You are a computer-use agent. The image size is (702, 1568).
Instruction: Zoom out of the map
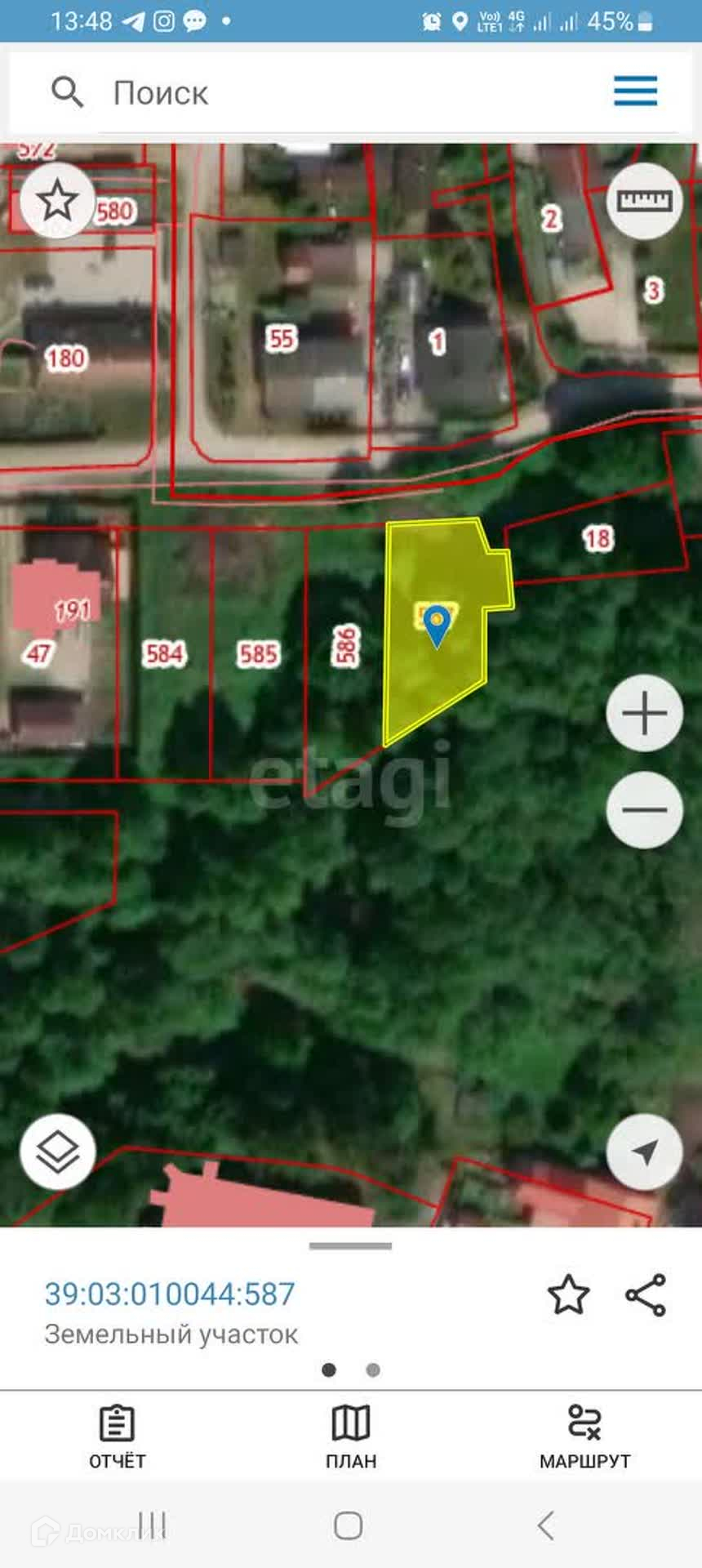644,809
